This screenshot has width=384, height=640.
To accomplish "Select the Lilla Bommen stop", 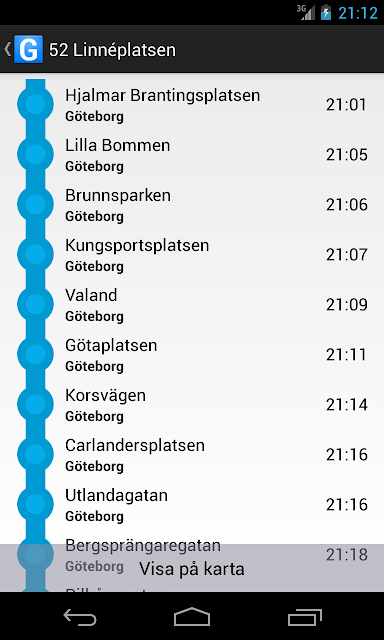I will coord(192,155).
